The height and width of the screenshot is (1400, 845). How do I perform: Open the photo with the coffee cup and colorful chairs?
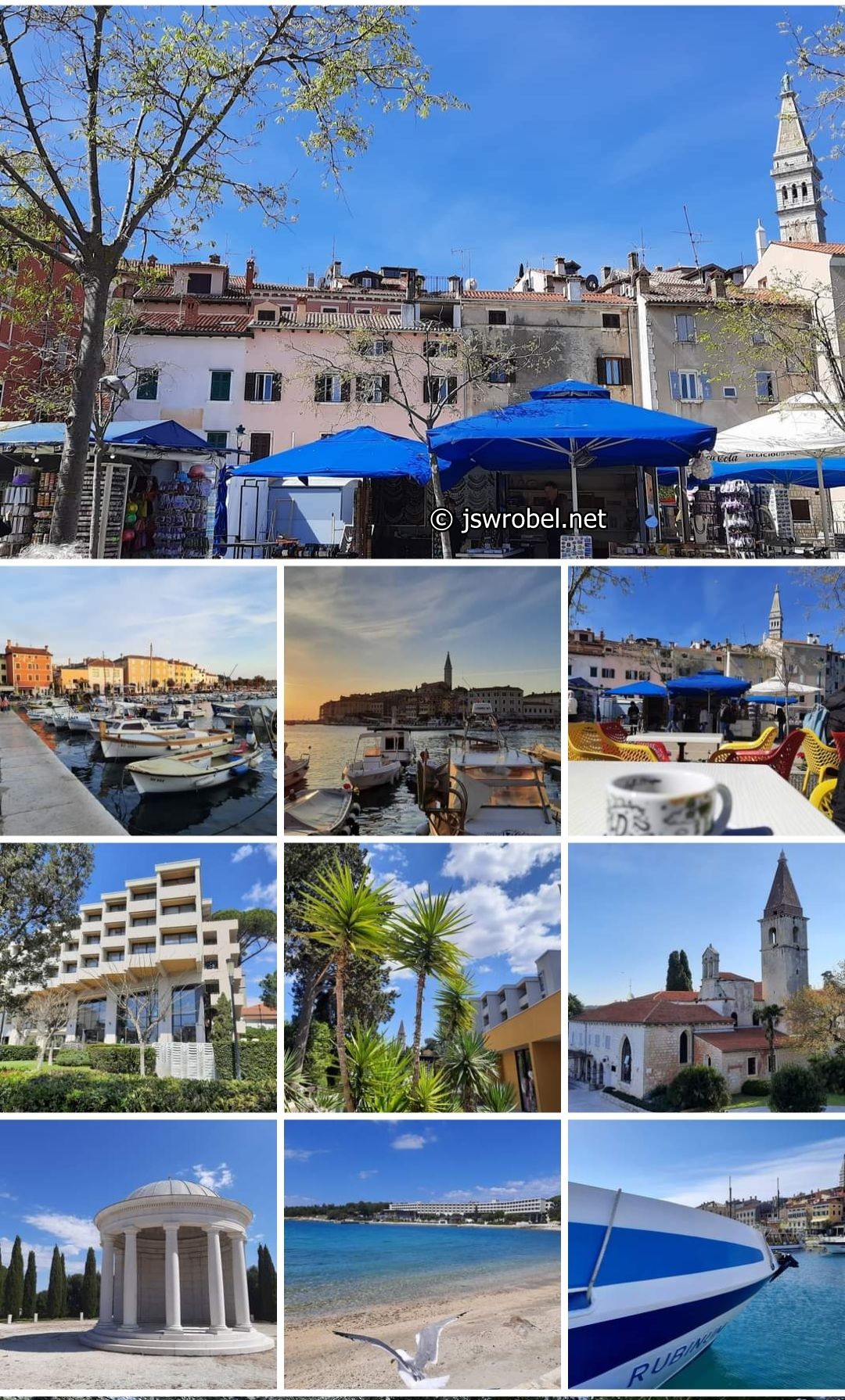tap(707, 701)
